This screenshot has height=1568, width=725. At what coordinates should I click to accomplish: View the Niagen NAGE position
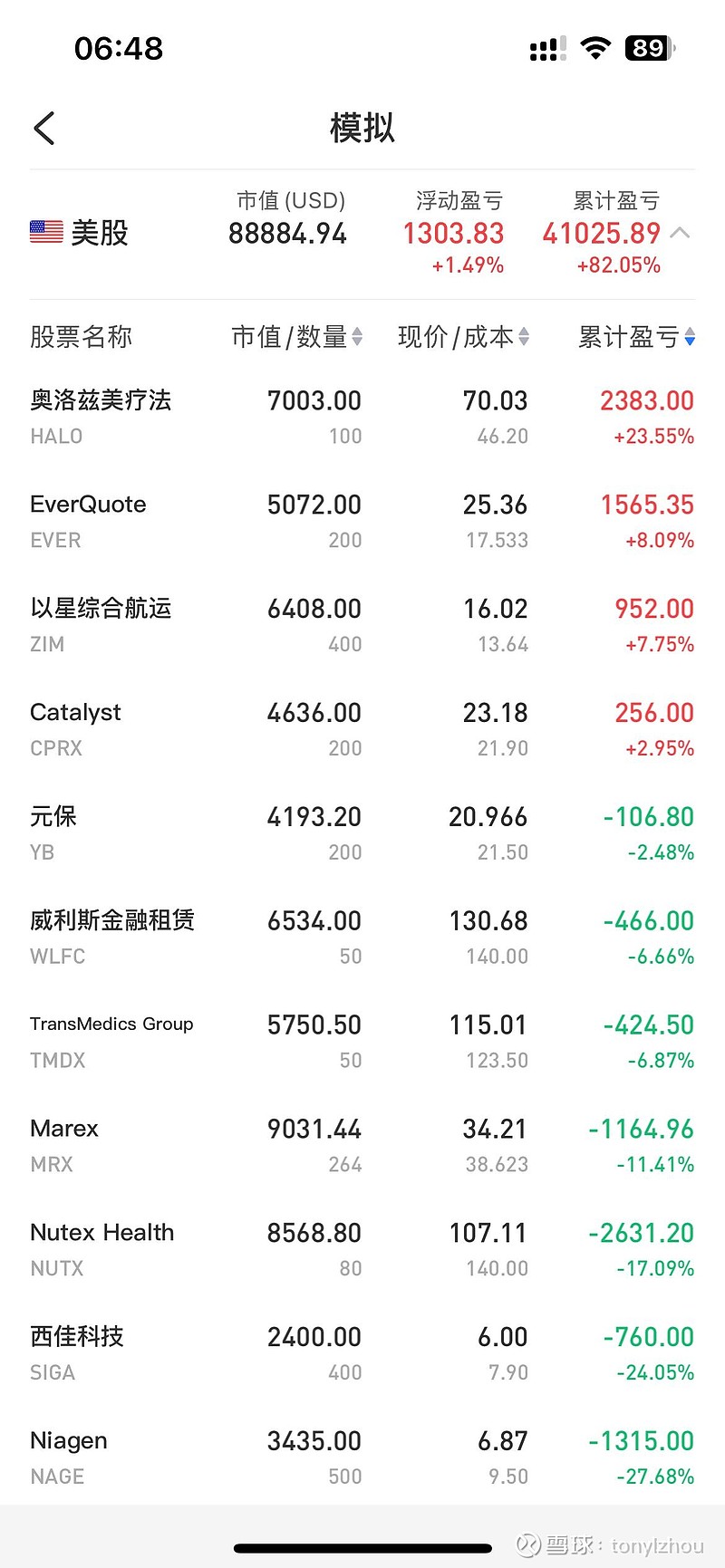pyautogui.click(x=362, y=1457)
